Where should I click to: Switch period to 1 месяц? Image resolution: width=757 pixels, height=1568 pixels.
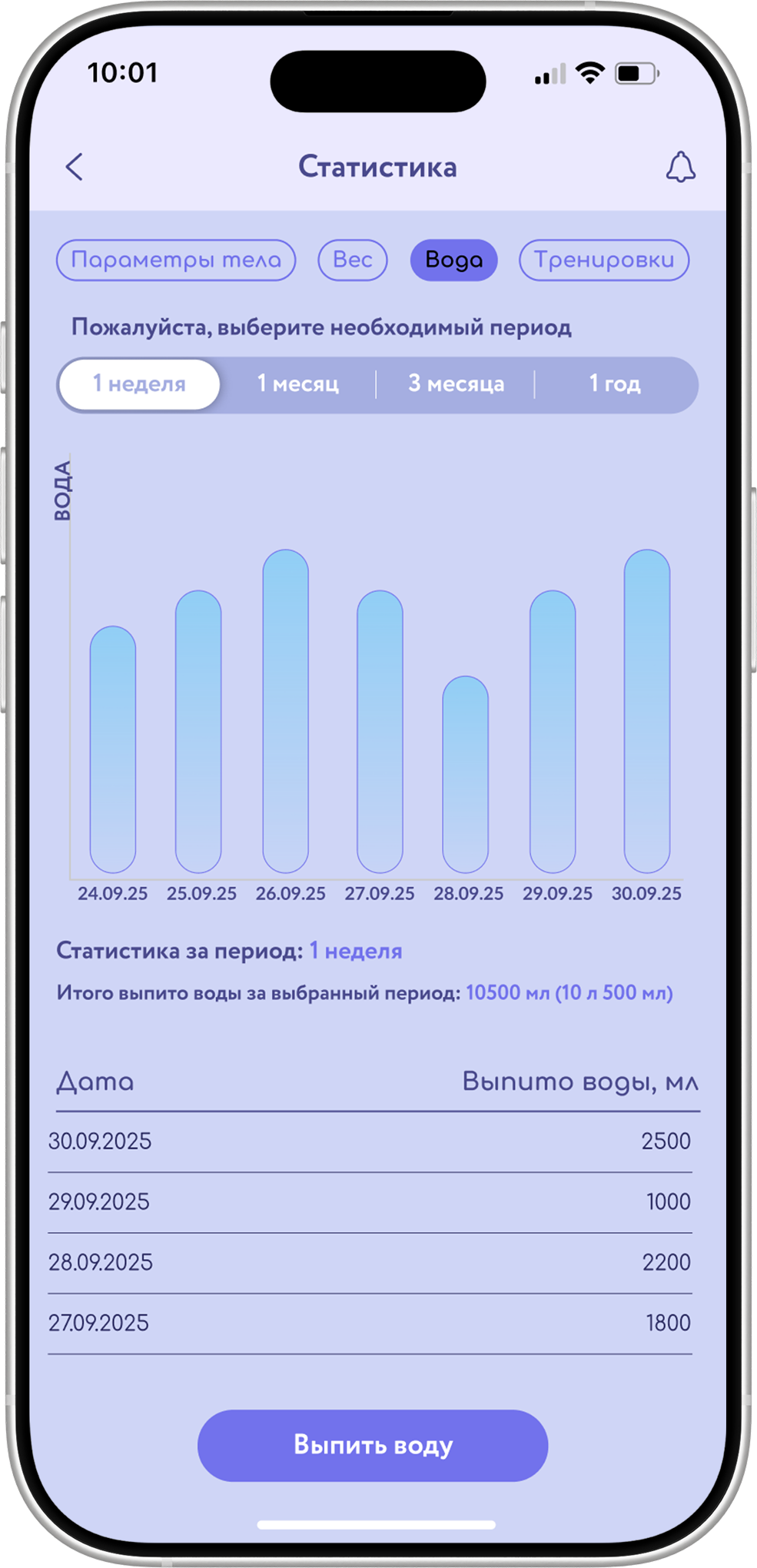coord(298,384)
